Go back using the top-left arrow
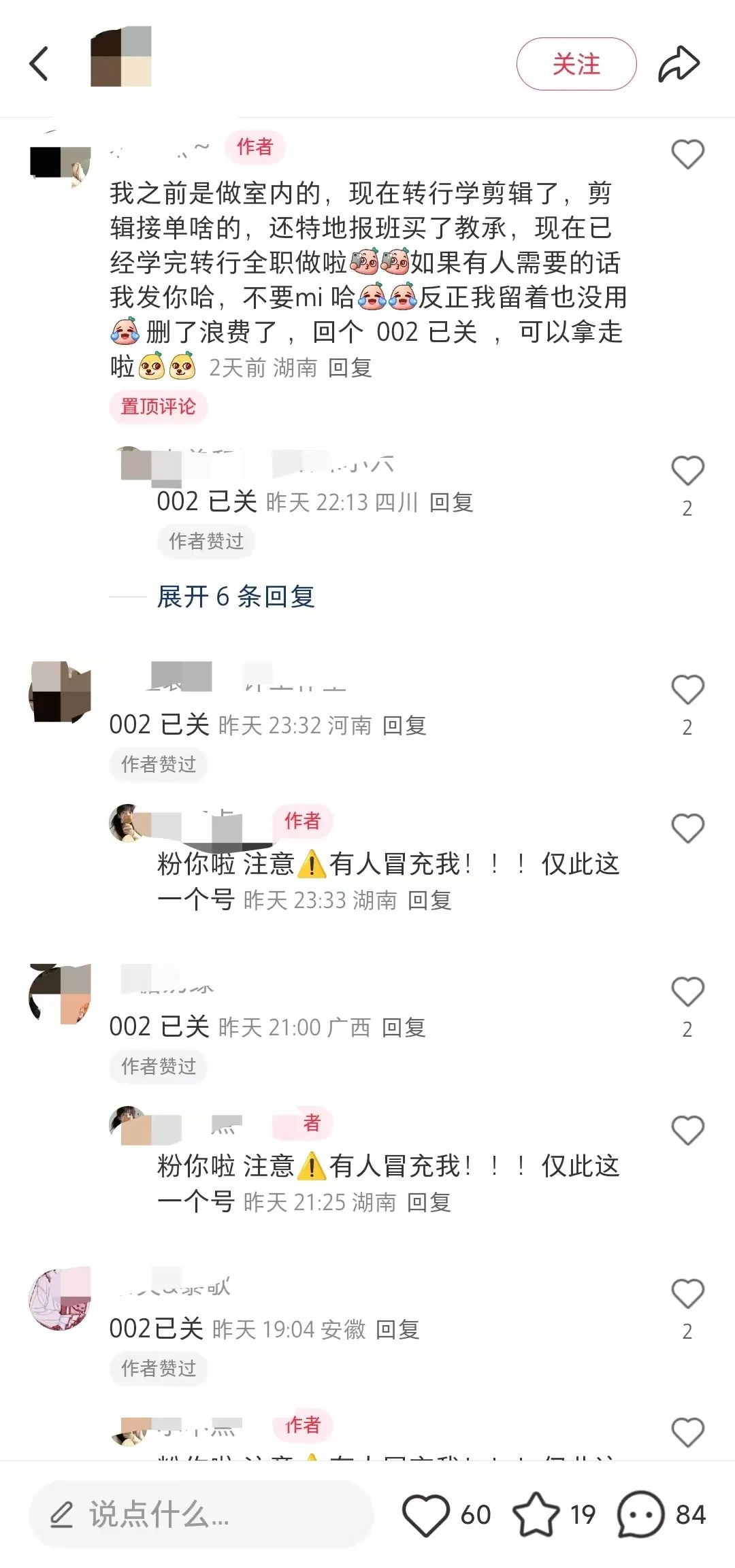The width and height of the screenshot is (735, 1568). (39, 64)
